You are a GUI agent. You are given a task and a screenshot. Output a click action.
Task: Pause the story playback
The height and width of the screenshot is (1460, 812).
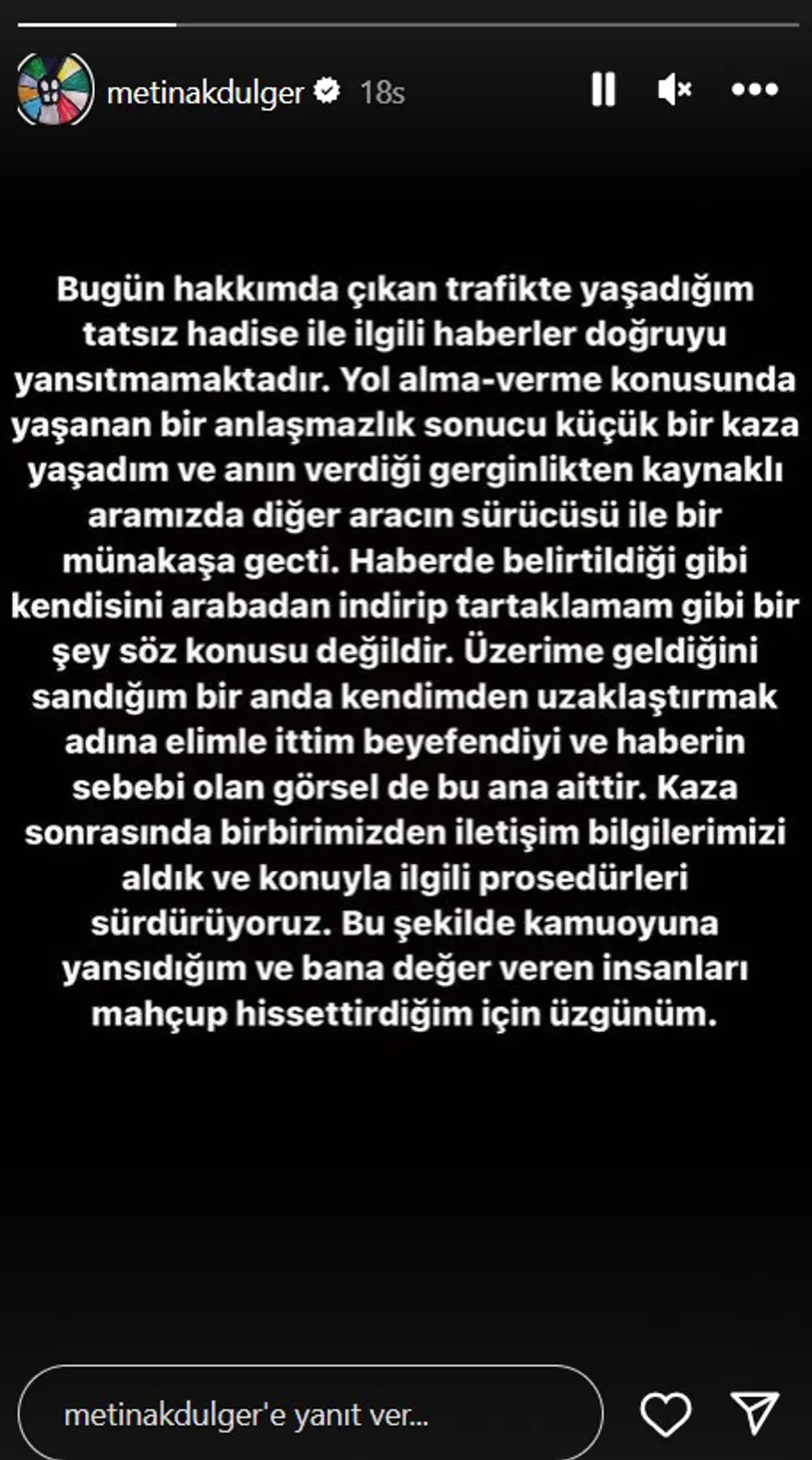click(x=603, y=90)
